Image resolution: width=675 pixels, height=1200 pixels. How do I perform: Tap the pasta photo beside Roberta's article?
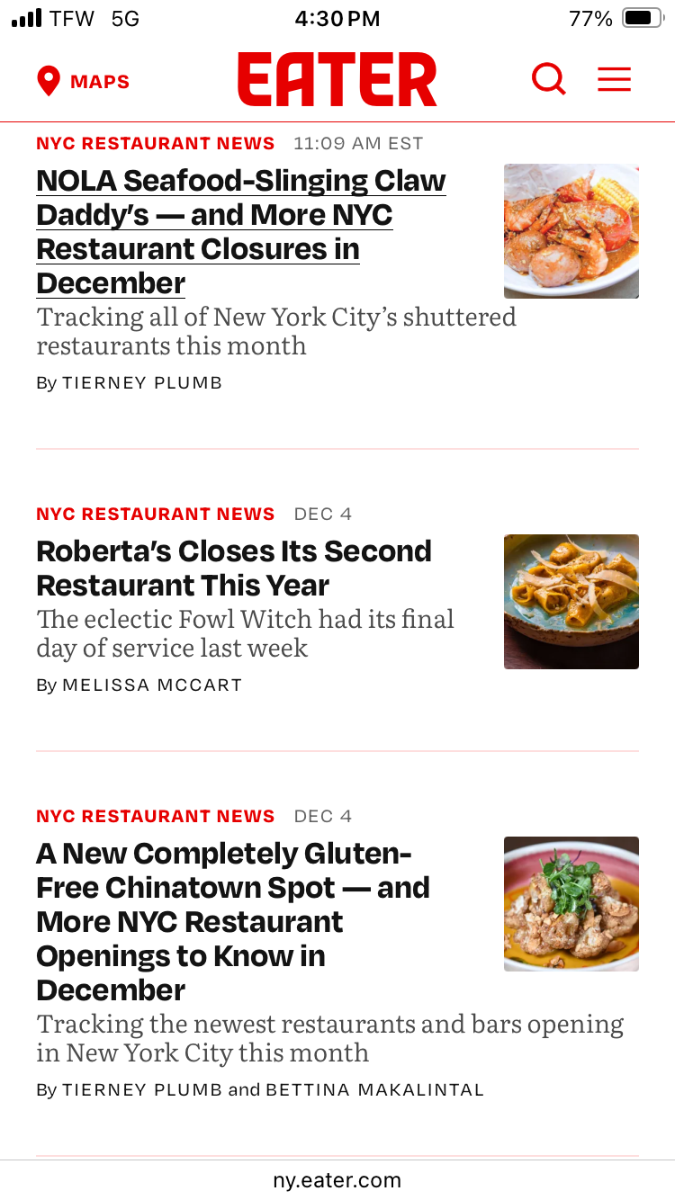click(571, 601)
